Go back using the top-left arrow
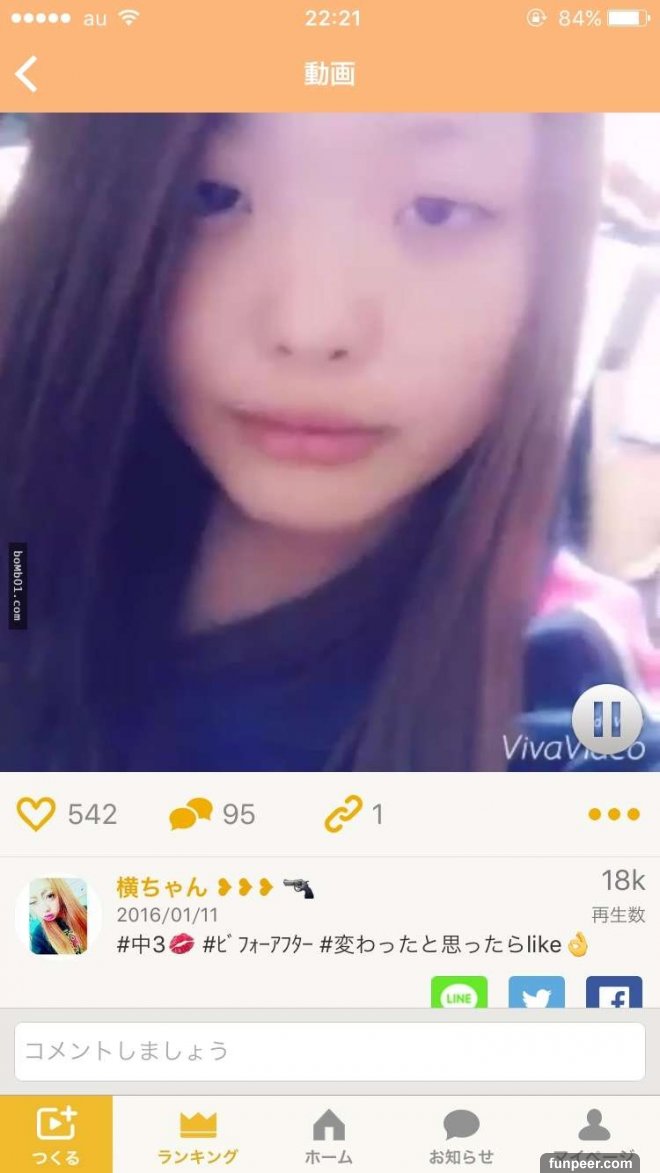The width and height of the screenshot is (660, 1173). point(27,74)
